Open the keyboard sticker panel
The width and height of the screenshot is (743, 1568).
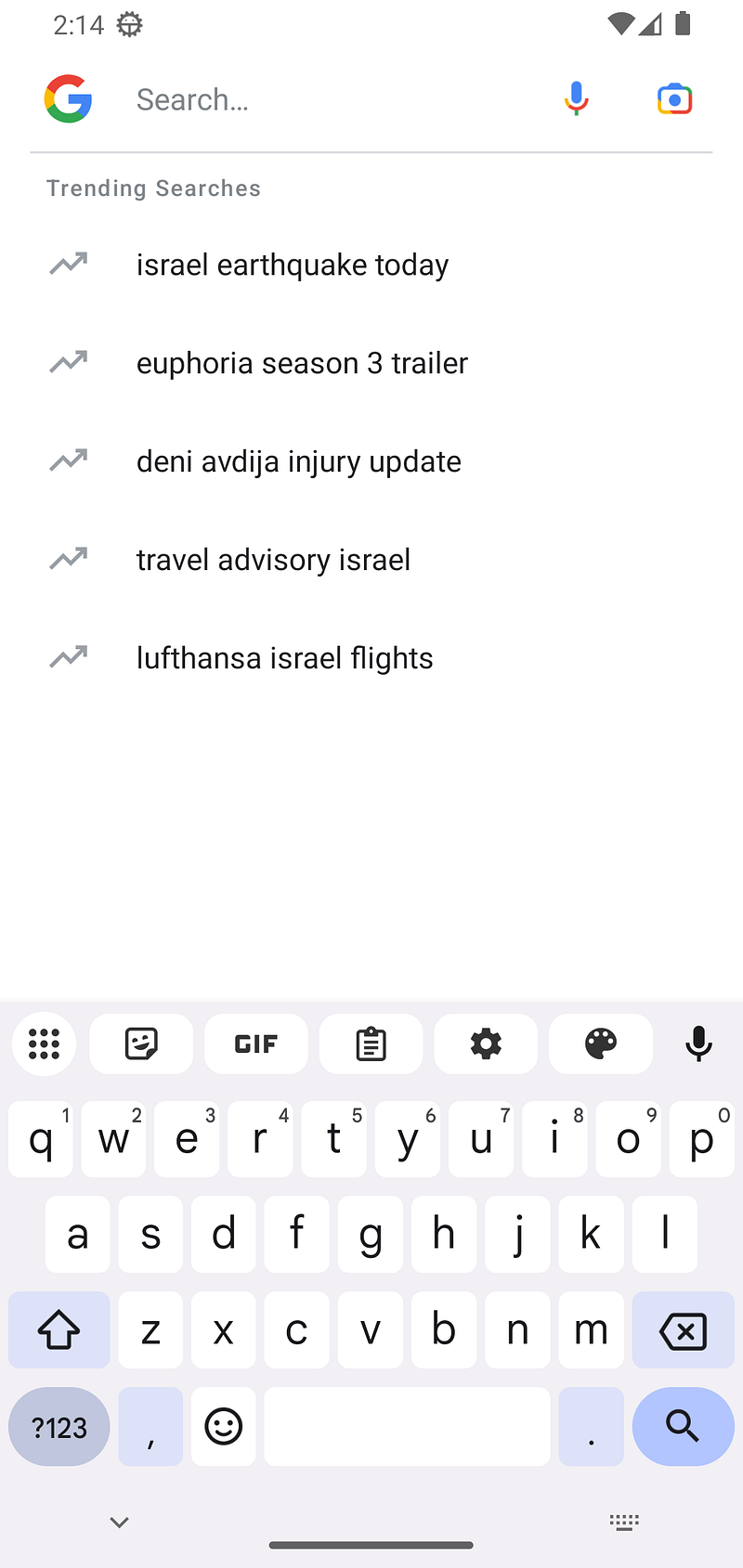click(141, 1044)
